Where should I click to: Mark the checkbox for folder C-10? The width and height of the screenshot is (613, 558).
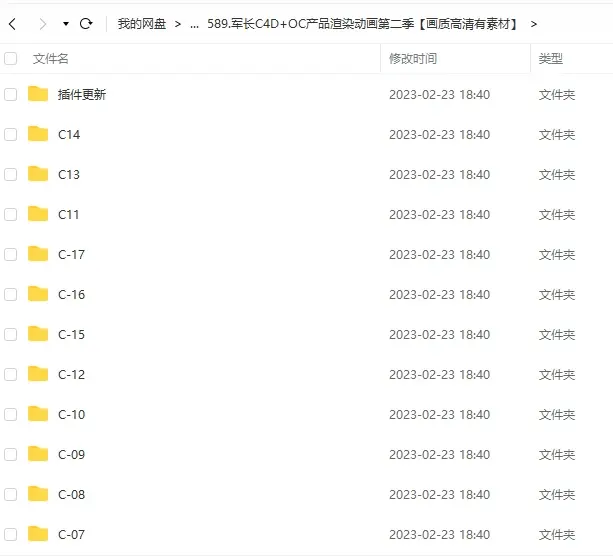11,414
